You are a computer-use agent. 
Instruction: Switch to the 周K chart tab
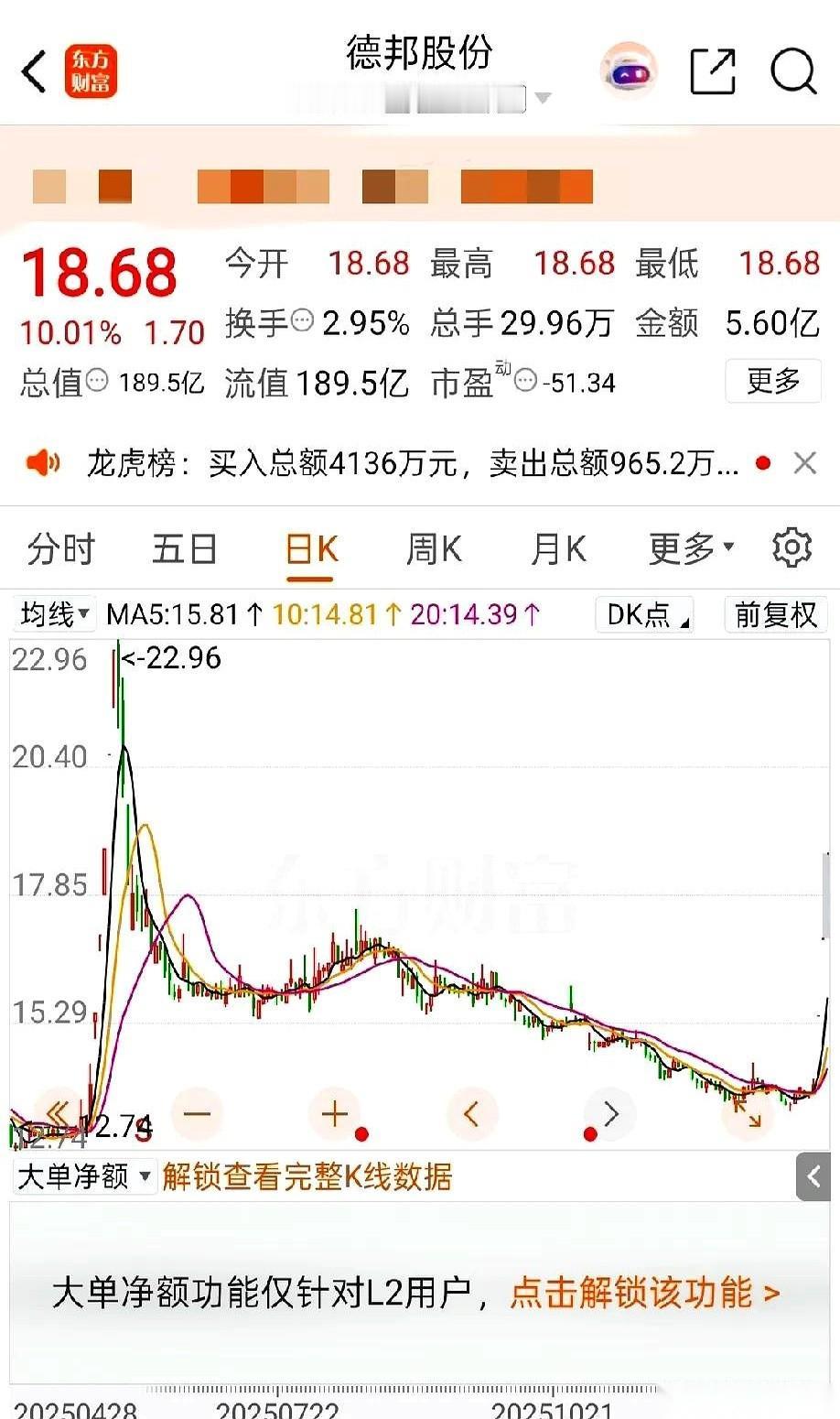pos(432,548)
